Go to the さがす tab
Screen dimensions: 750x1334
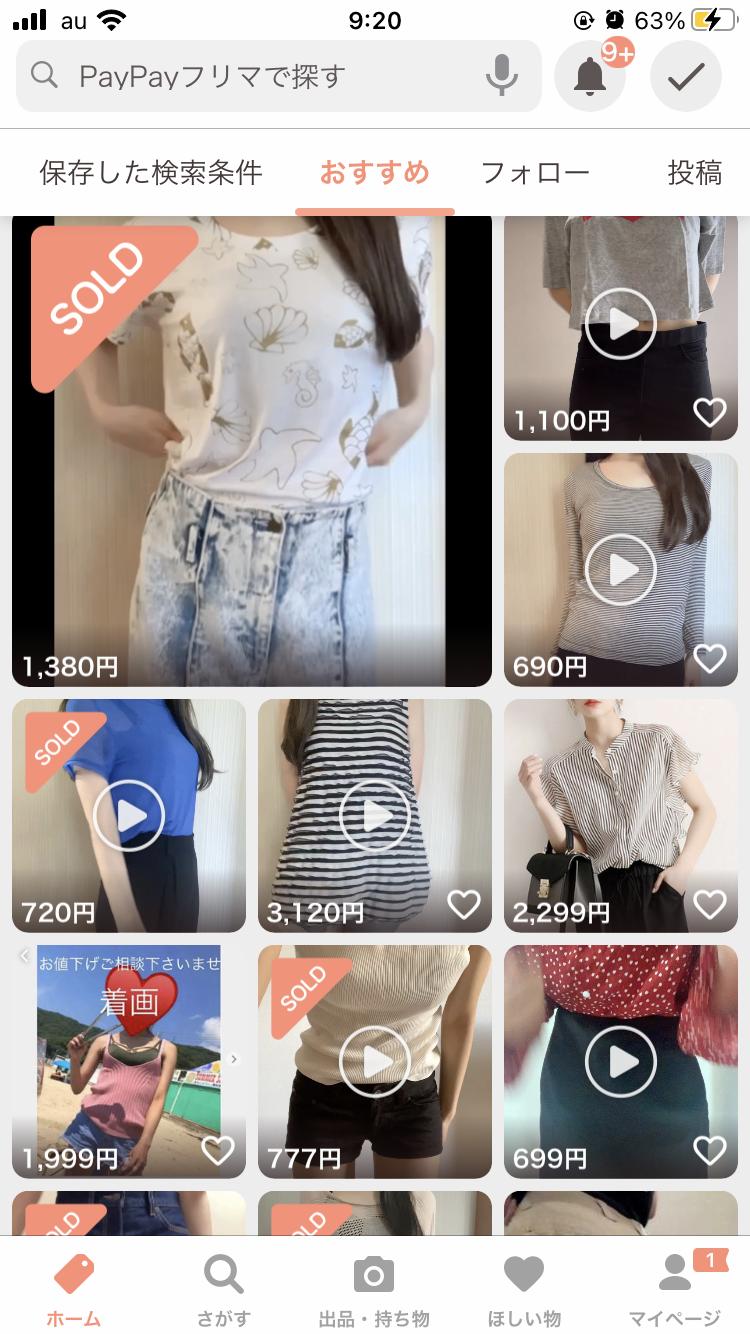(x=224, y=1290)
